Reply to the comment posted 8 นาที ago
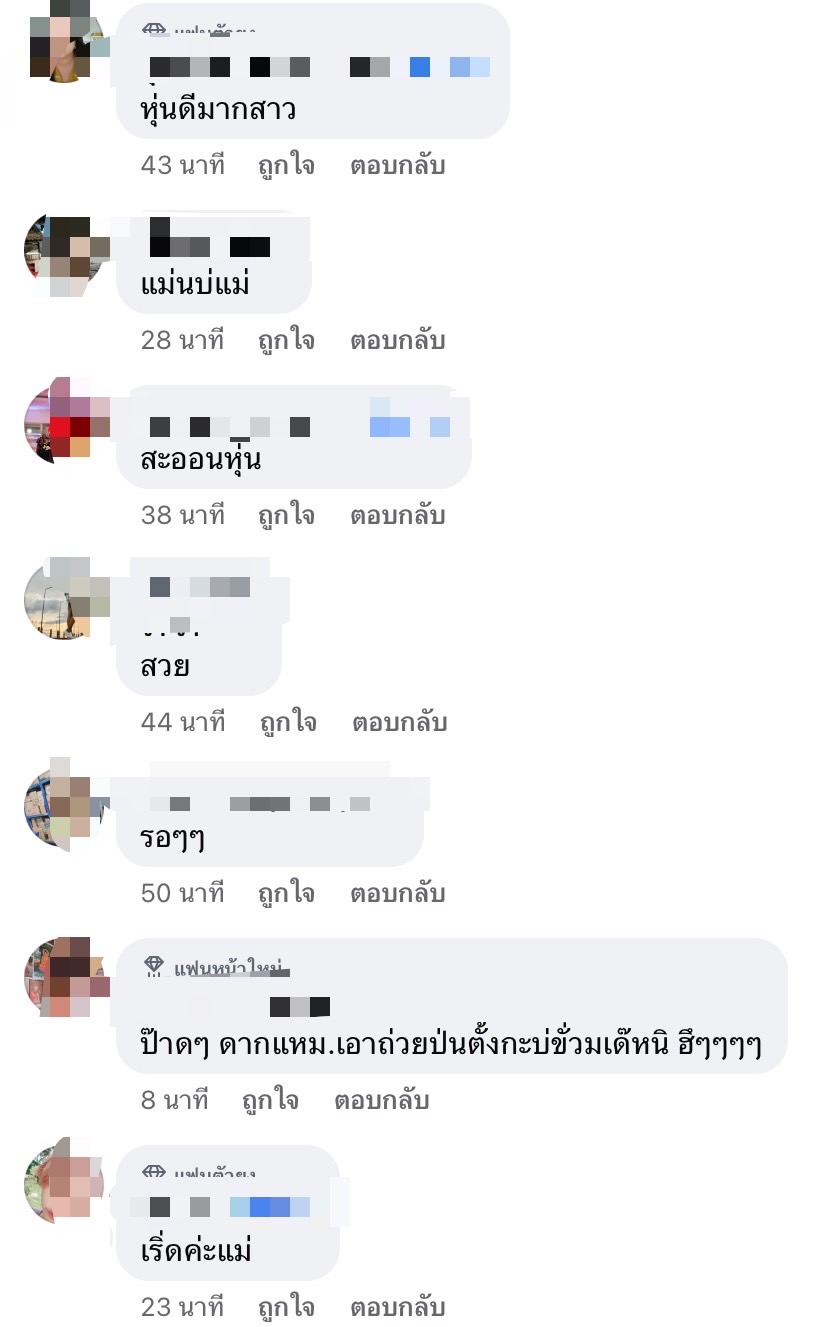This screenshot has height=1327, width=828. click(x=381, y=1100)
